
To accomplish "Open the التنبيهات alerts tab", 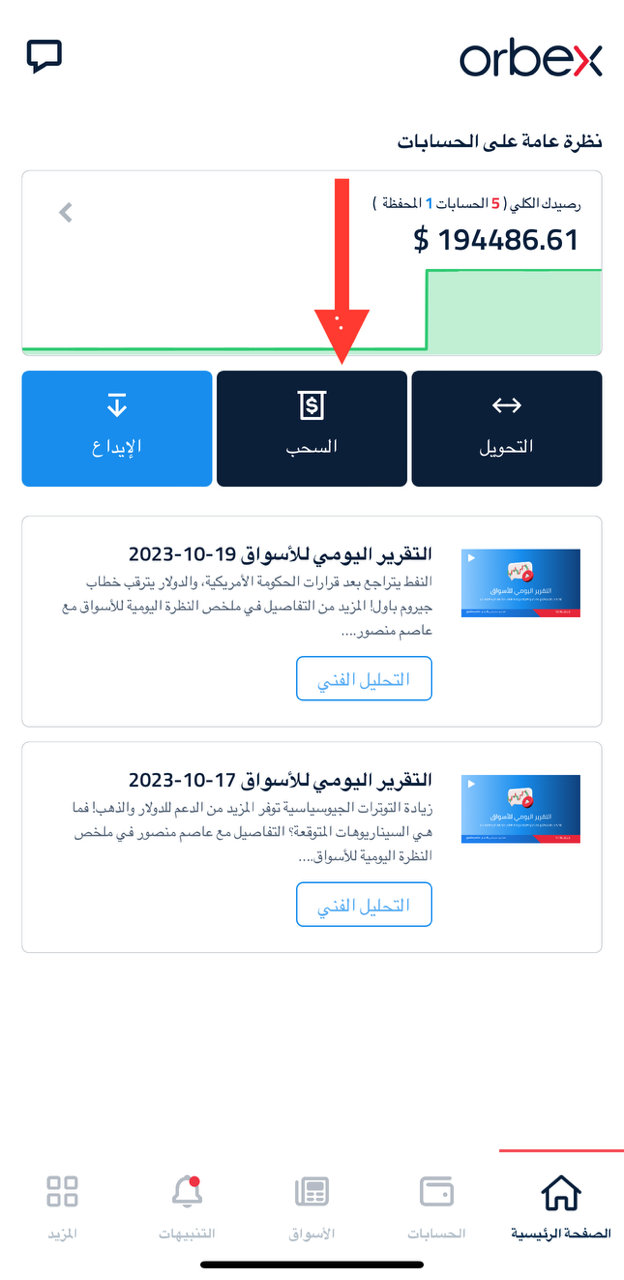I will click(187, 1207).
